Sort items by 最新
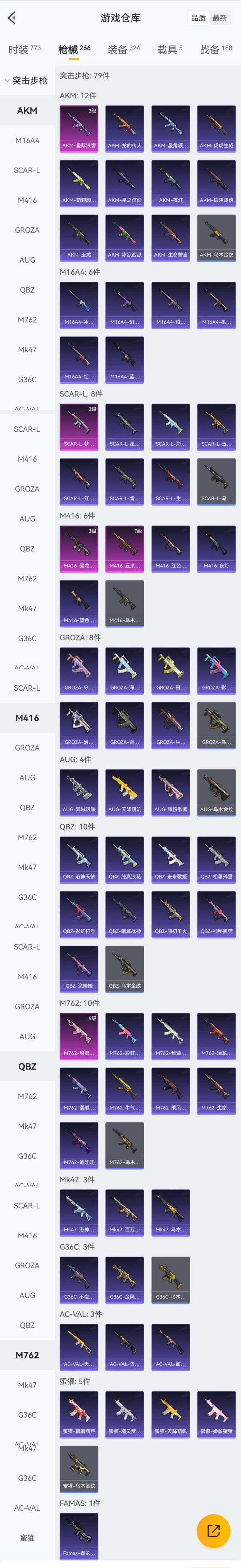Viewport: 241px width, 1568px height. [220, 18]
